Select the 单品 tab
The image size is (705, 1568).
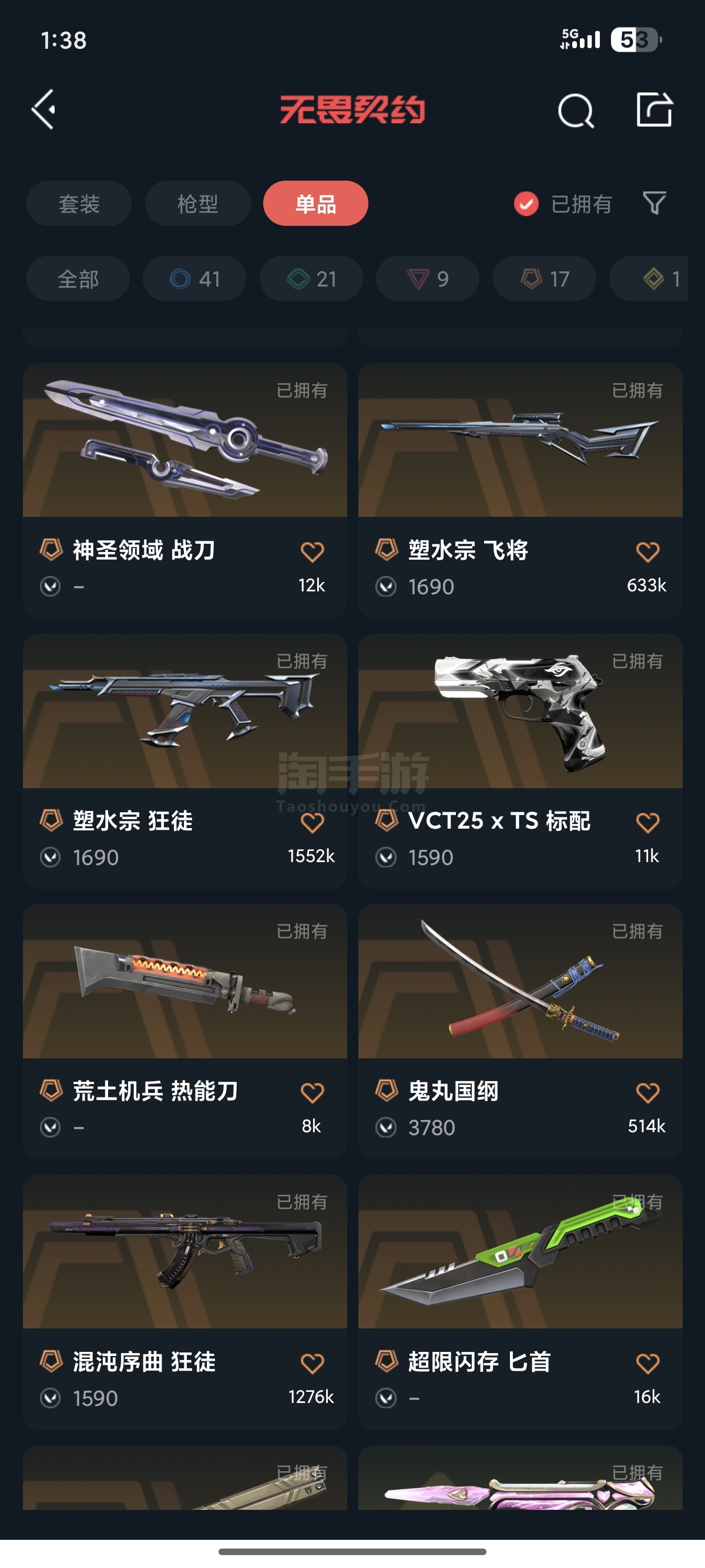(x=315, y=203)
